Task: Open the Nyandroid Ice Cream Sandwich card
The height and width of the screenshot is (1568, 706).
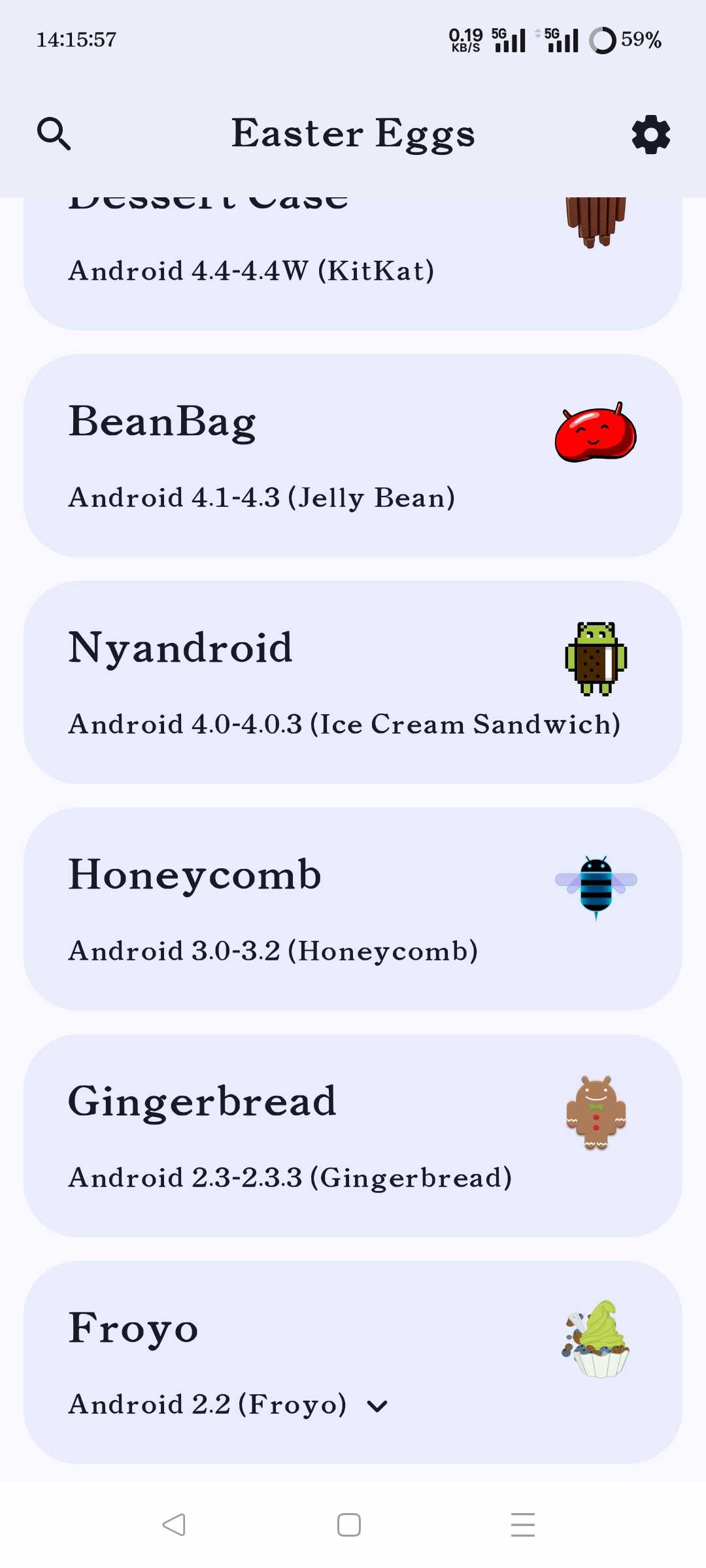Action: 353,682
